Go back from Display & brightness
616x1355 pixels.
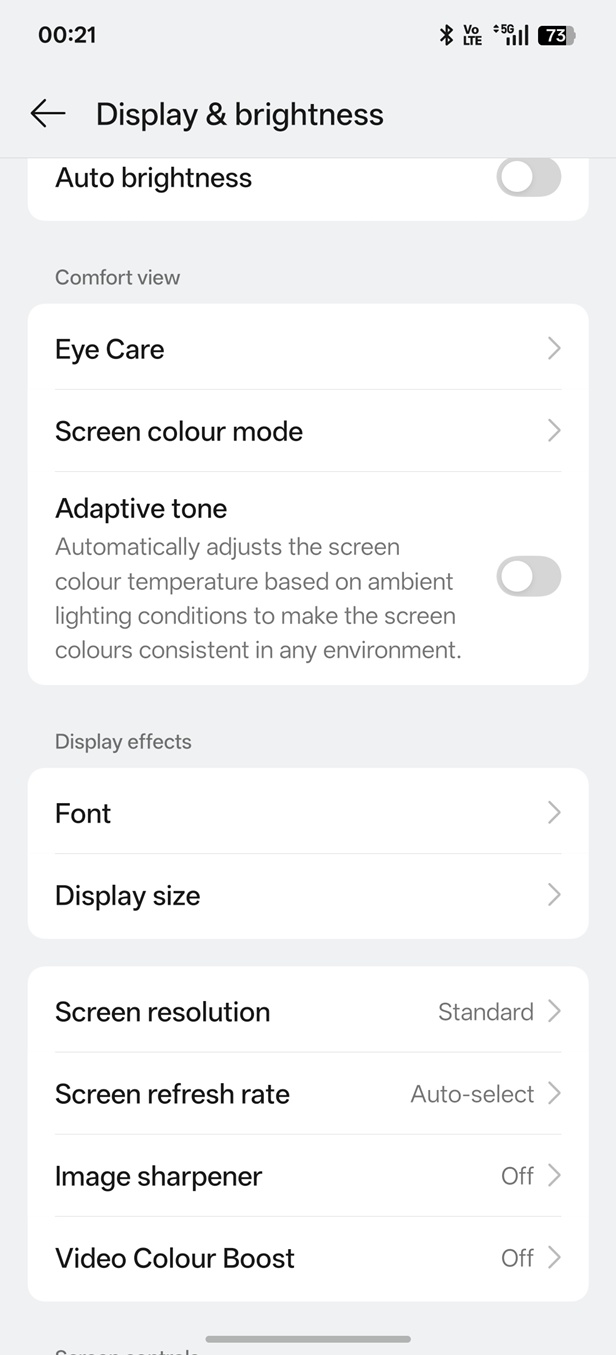[x=48, y=114]
